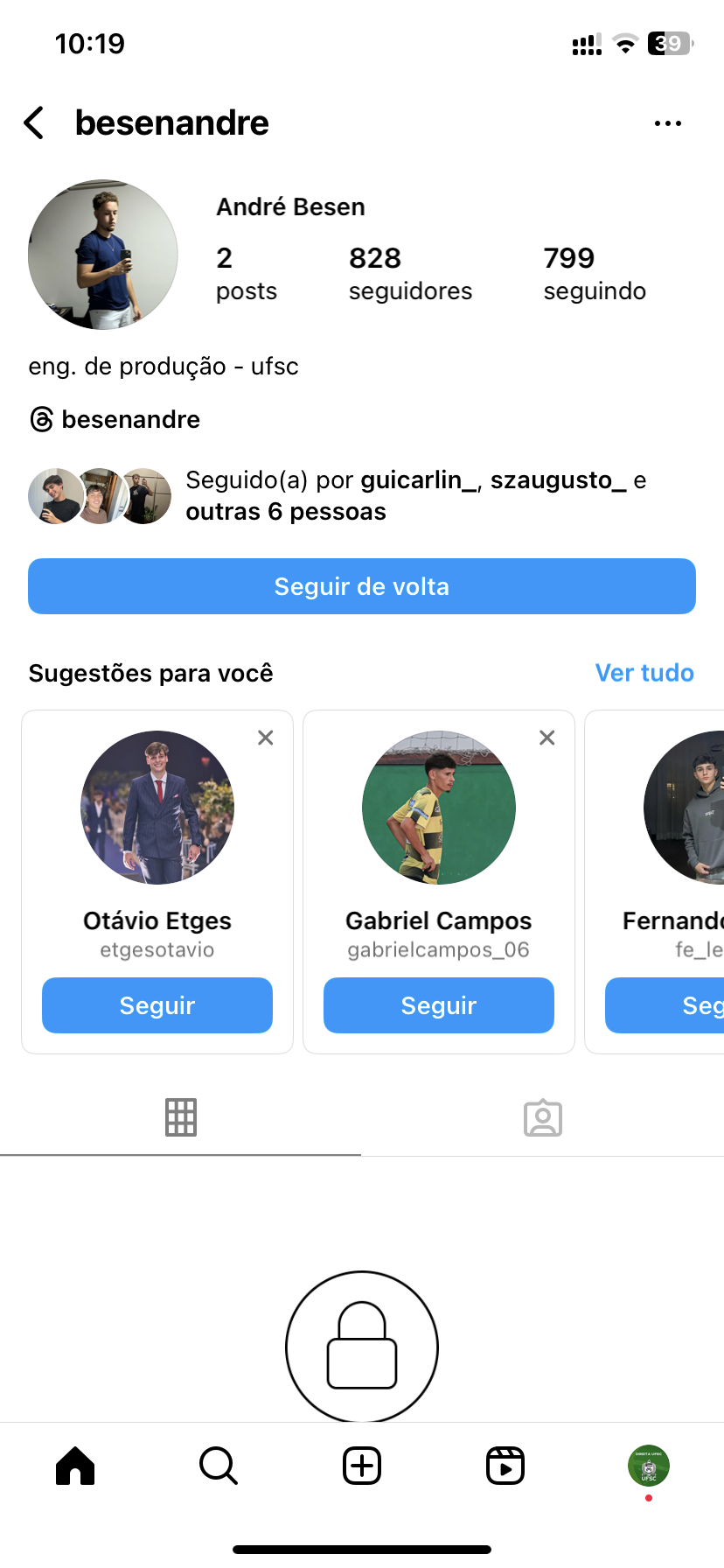Open the Reels tab
This screenshot has height=1568, width=724.
pos(505,1466)
